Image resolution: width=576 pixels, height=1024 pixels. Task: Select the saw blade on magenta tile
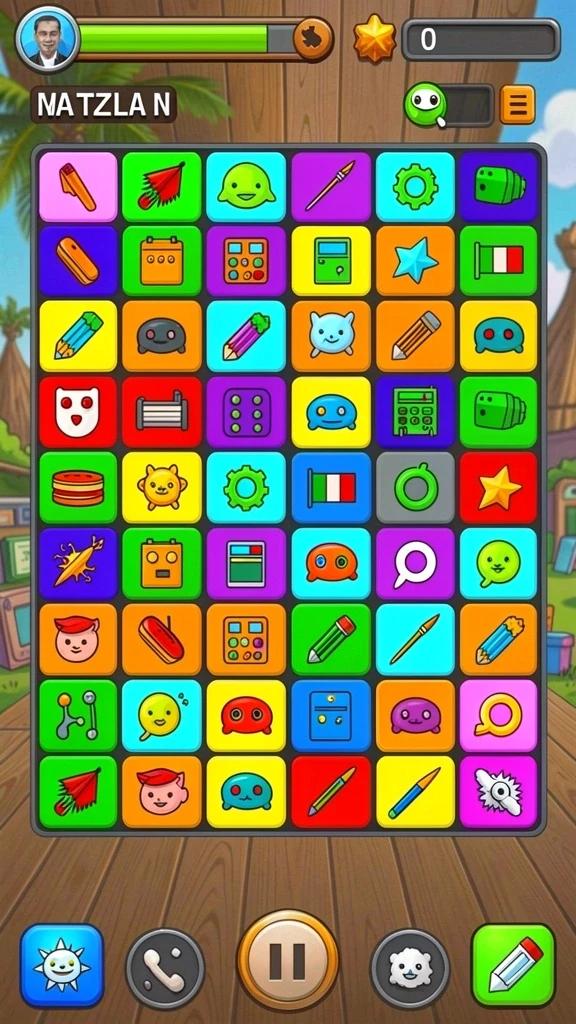click(498, 792)
